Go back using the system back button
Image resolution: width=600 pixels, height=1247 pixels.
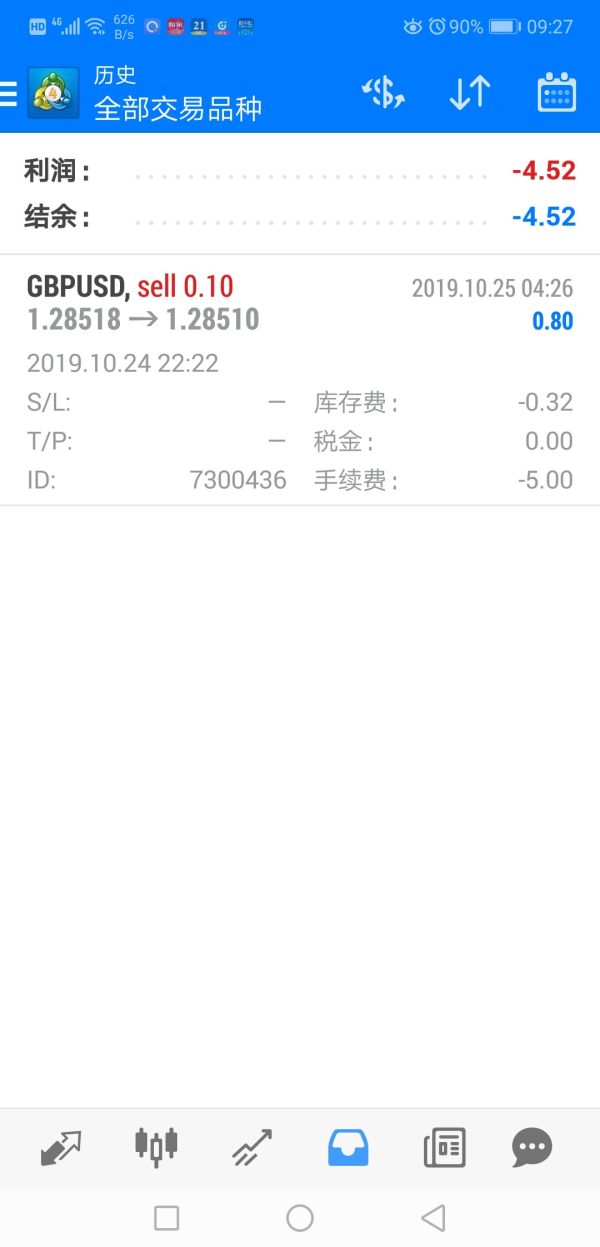(x=433, y=1218)
